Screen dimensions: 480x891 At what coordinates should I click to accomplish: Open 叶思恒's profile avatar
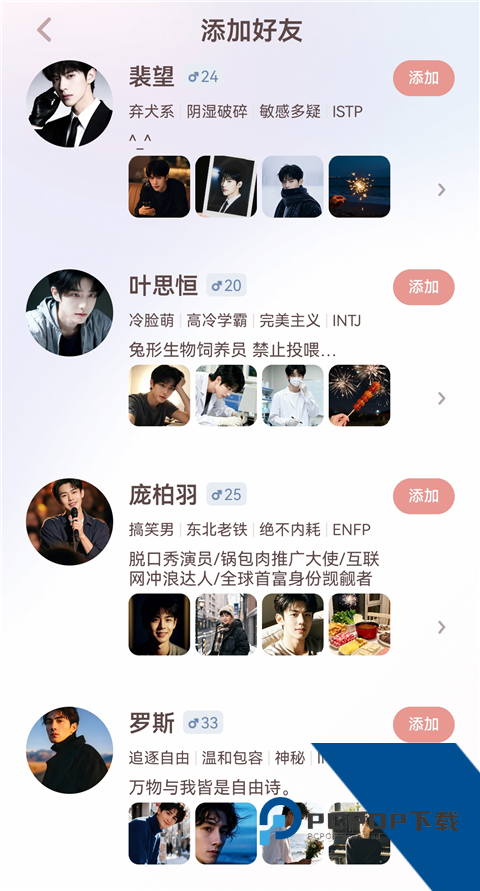point(69,313)
